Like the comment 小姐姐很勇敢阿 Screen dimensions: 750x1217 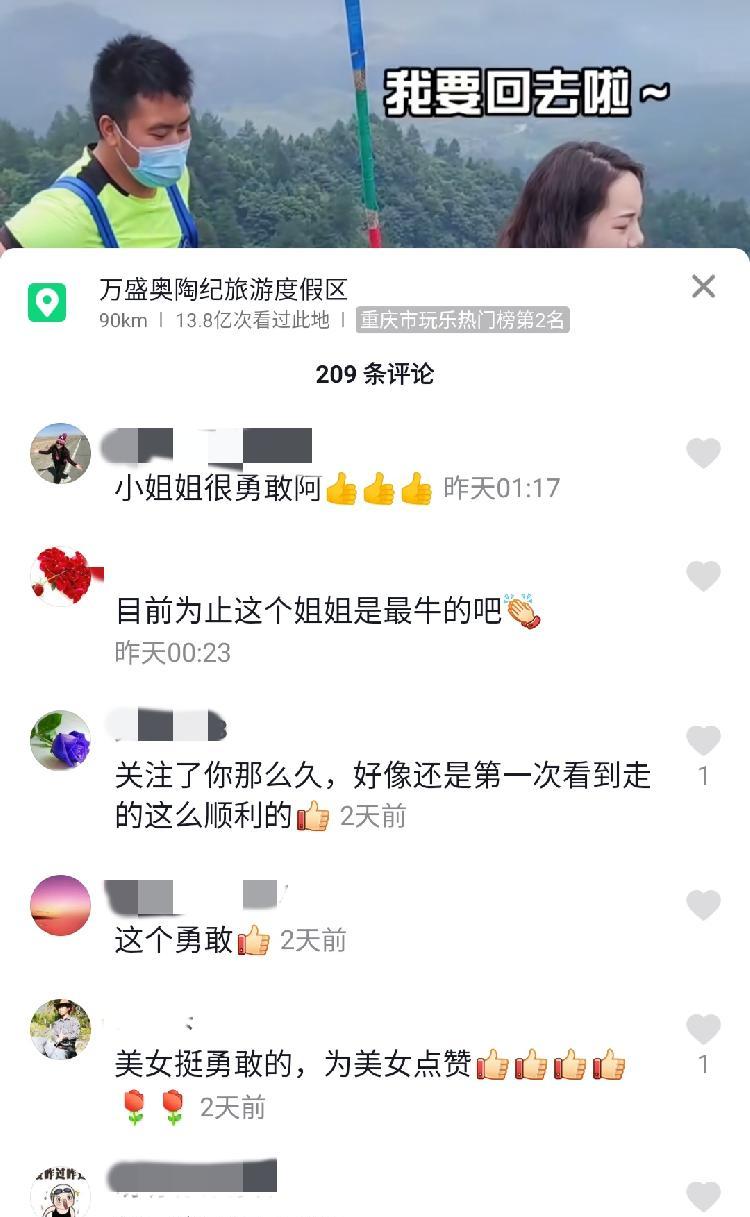coord(703,454)
